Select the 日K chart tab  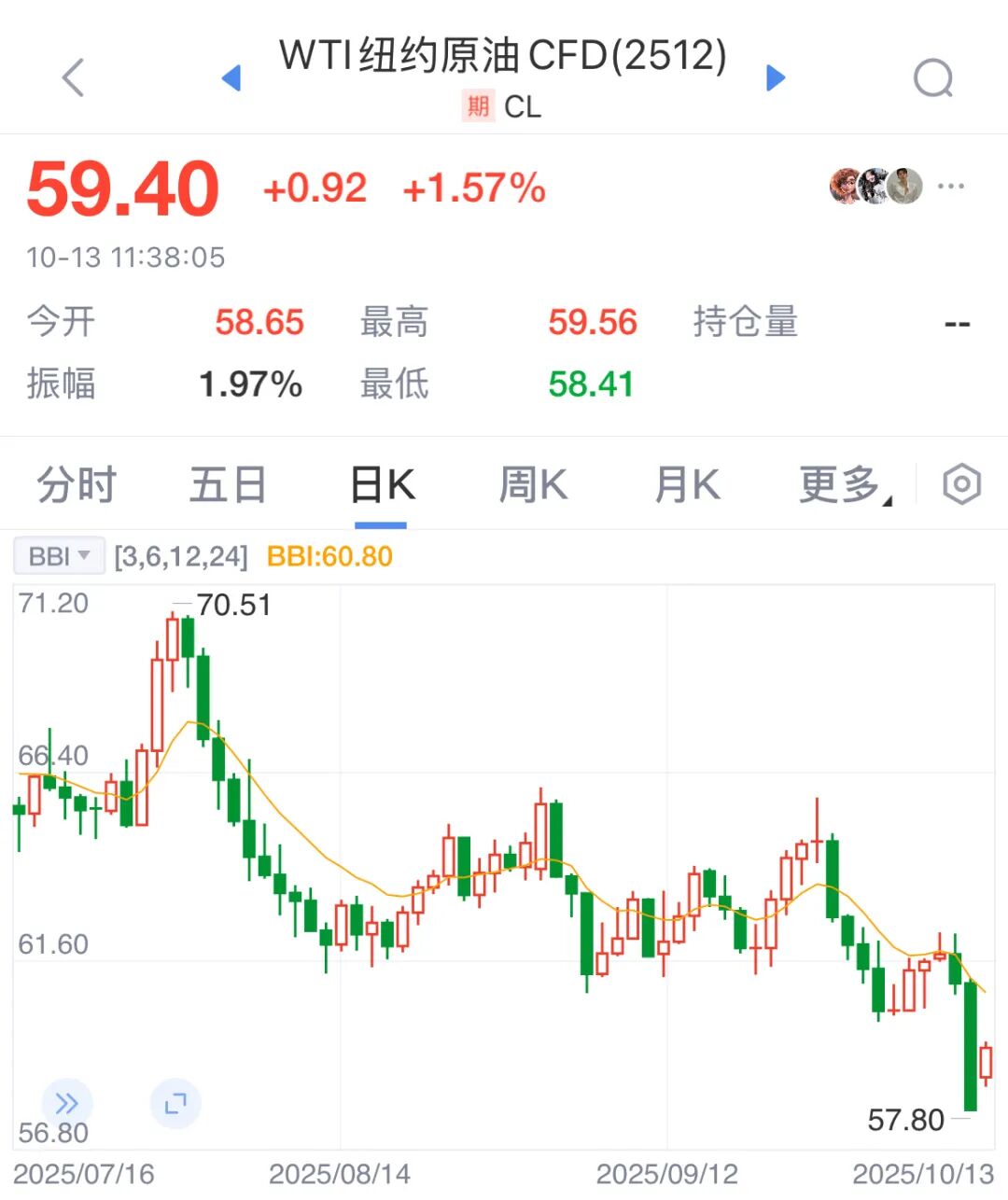(382, 485)
